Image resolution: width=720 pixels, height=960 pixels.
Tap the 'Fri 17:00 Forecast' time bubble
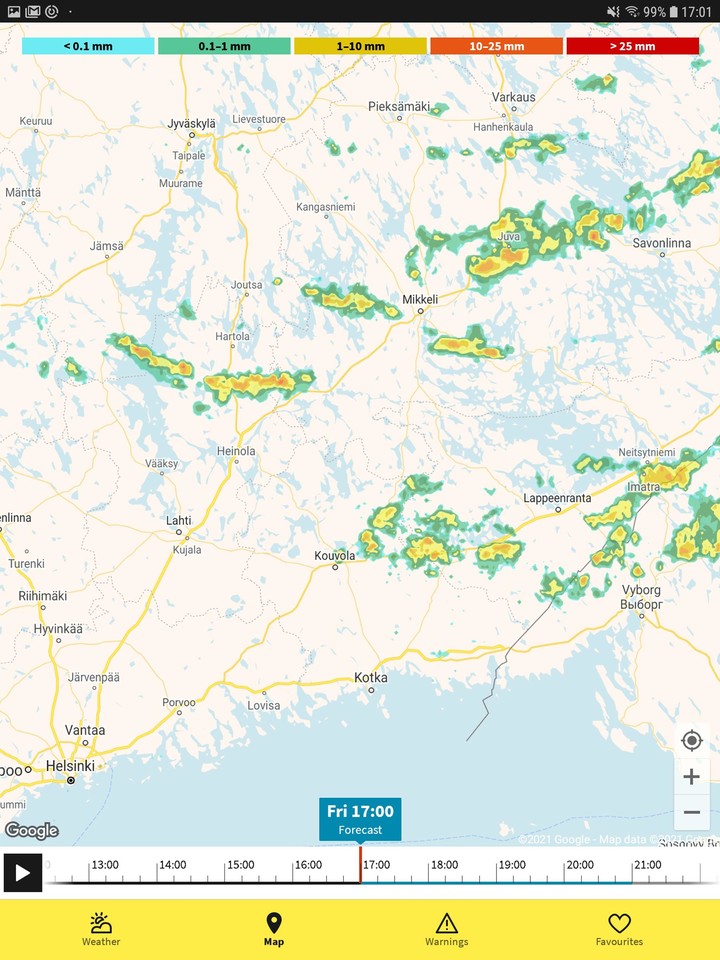(x=360, y=820)
